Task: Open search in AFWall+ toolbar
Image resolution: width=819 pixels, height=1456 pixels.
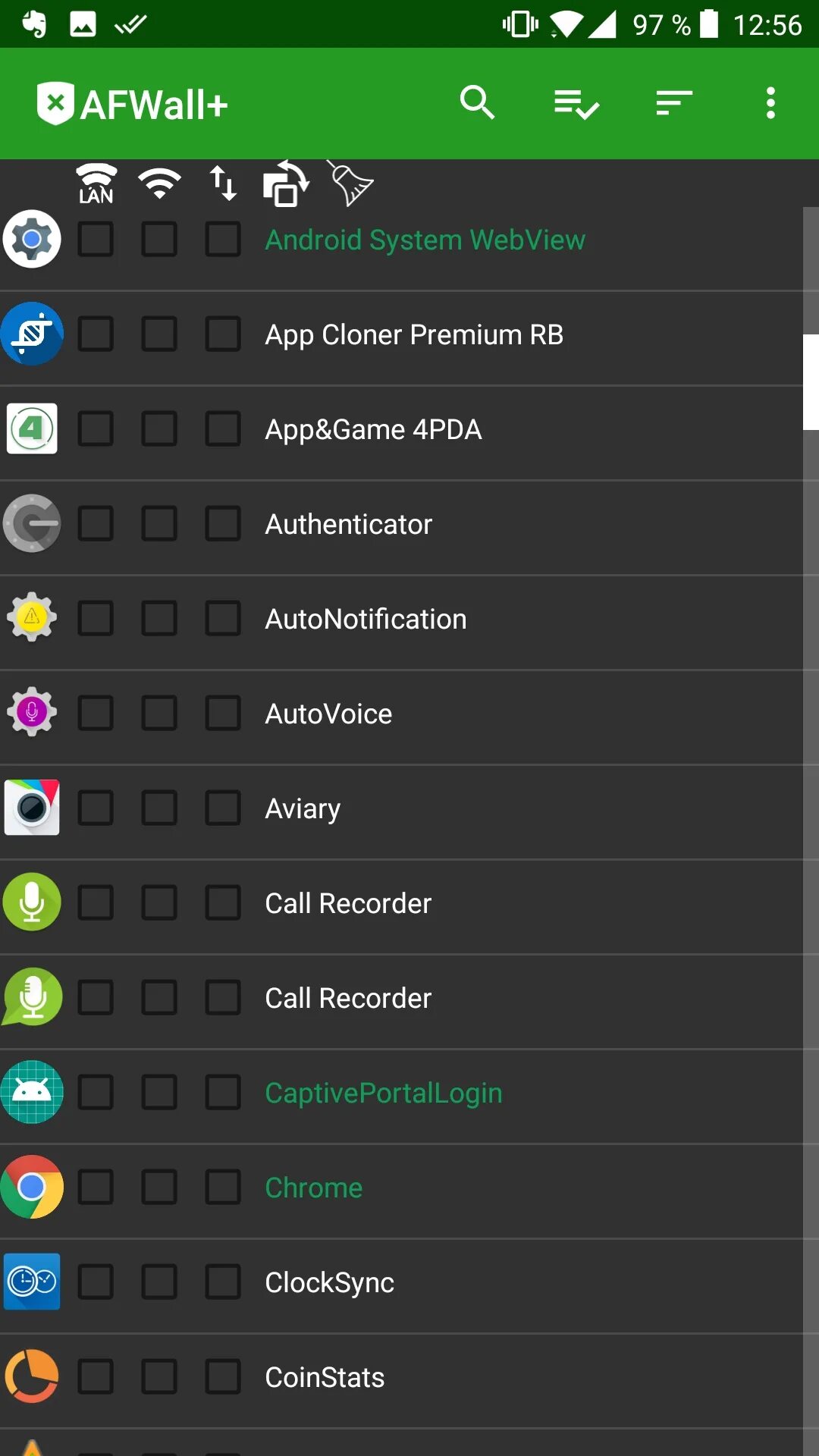Action: [x=477, y=103]
